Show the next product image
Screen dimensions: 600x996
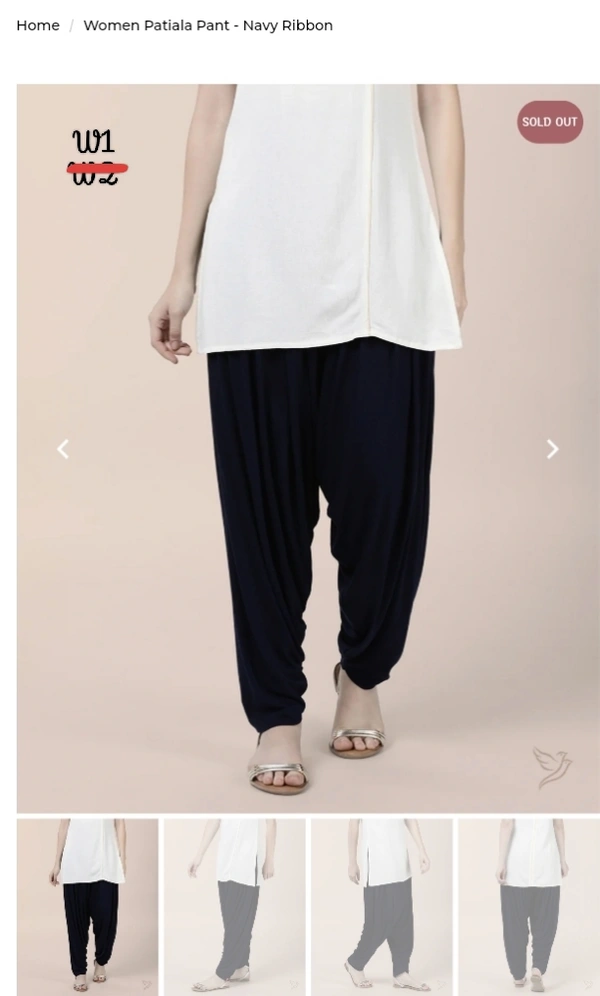[552, 449]
